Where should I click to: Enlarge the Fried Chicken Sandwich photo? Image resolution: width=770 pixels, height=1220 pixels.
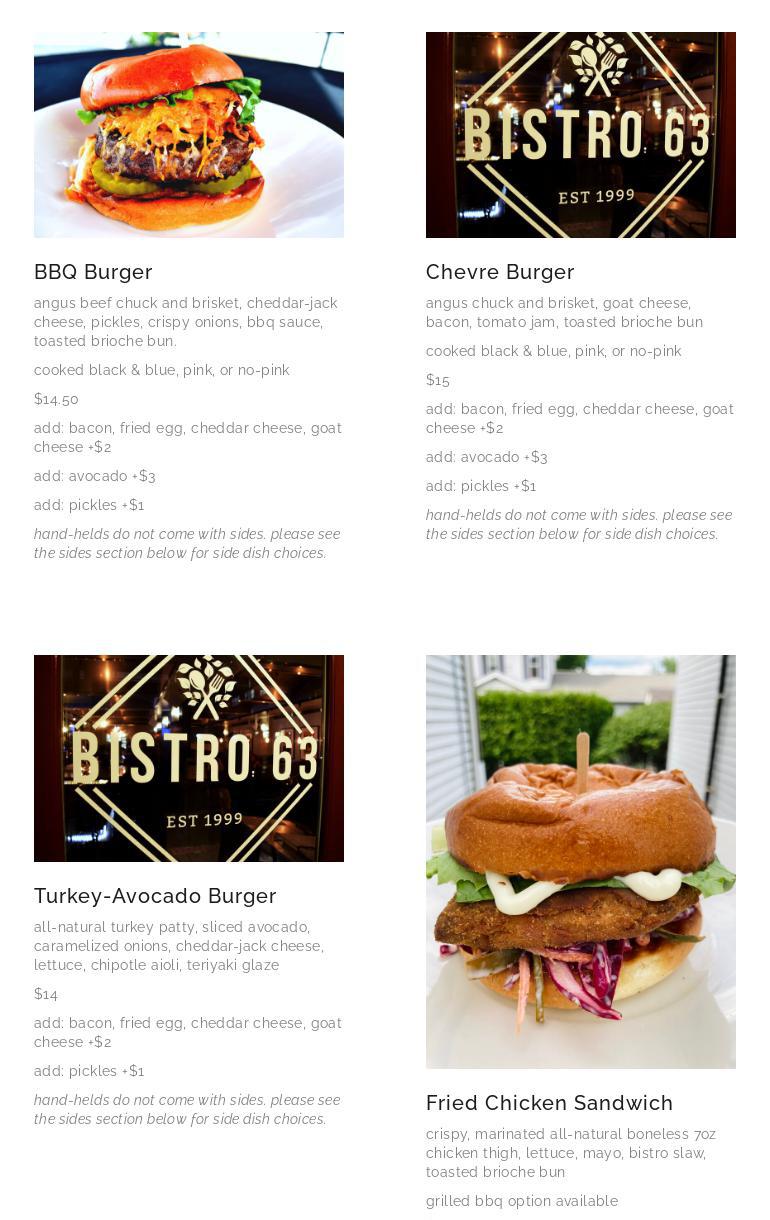click(580, 861)
